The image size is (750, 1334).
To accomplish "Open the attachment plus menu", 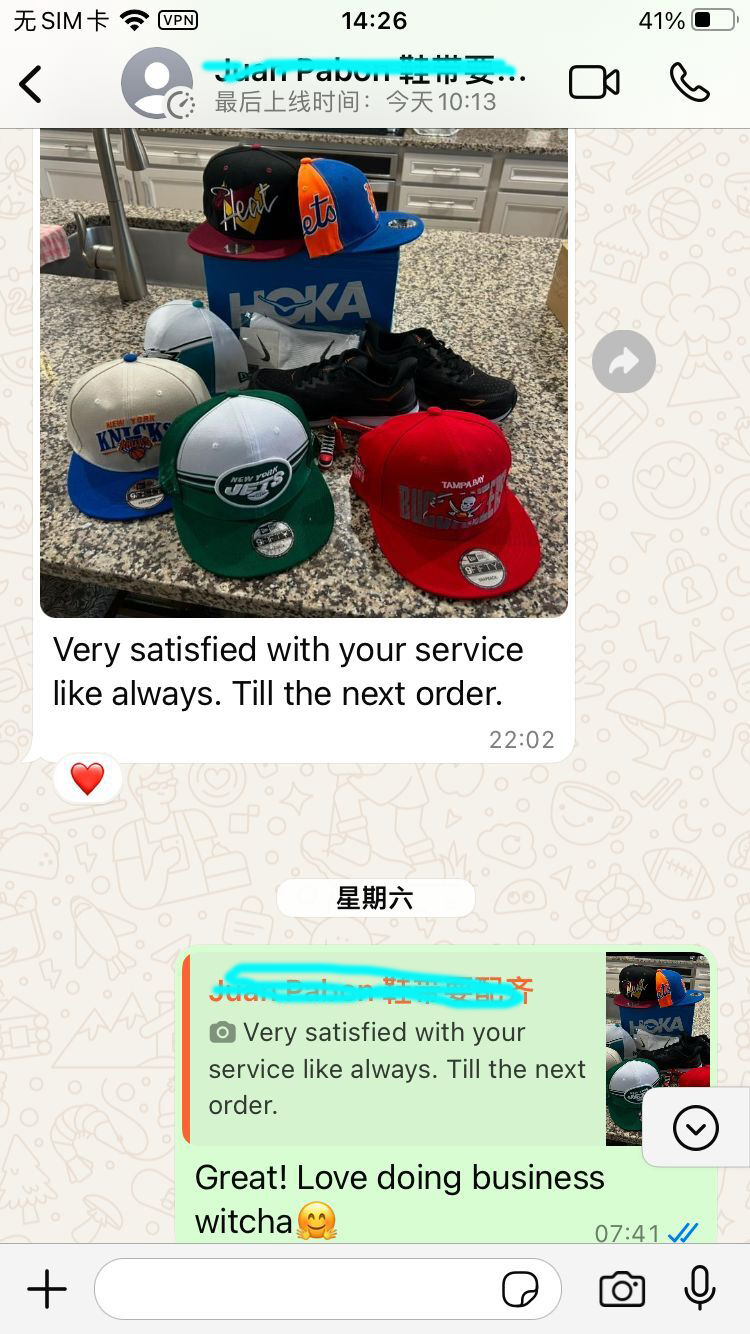I will click(46, 1289).
